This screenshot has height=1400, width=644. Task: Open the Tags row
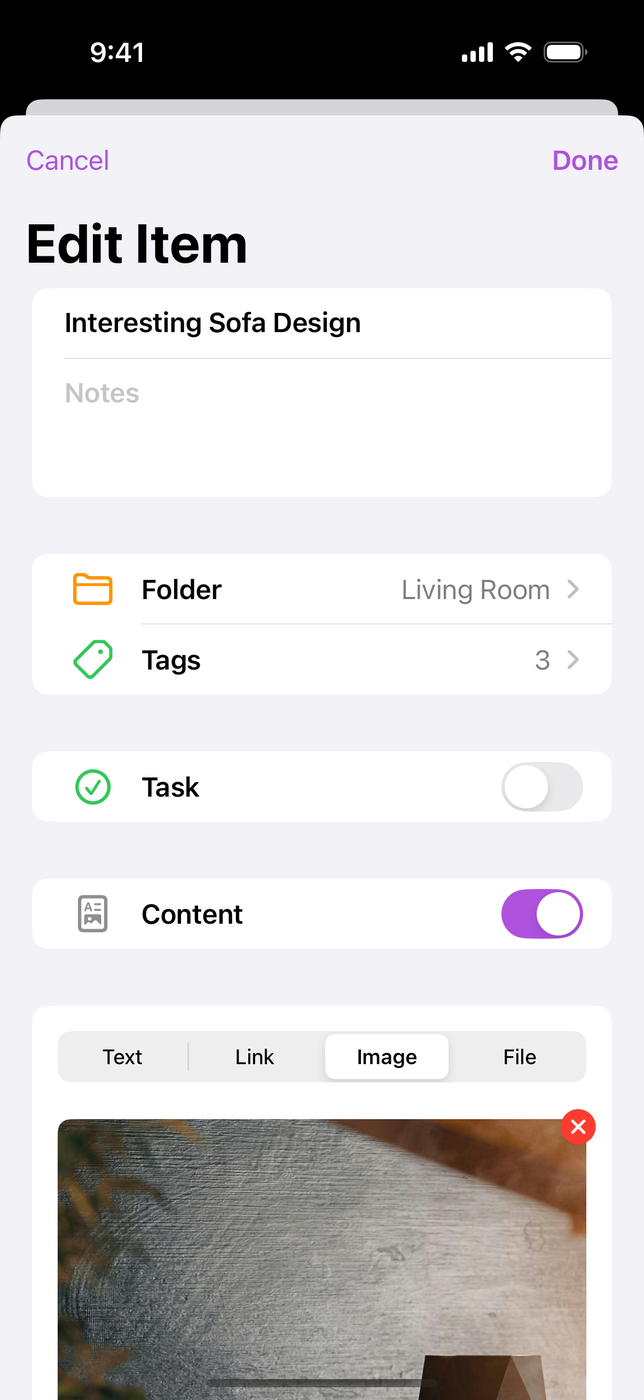coord(322,660)
